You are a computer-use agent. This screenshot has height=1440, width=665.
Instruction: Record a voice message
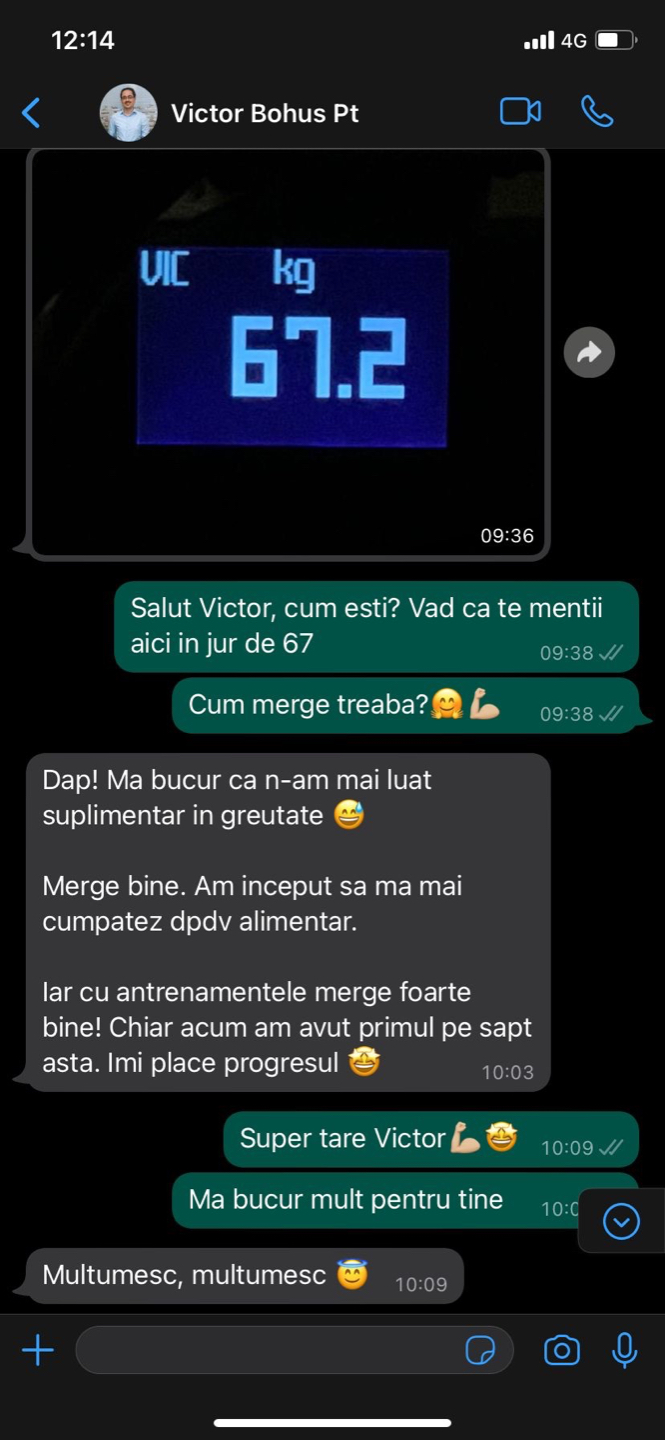click(x=625, y=1351)
